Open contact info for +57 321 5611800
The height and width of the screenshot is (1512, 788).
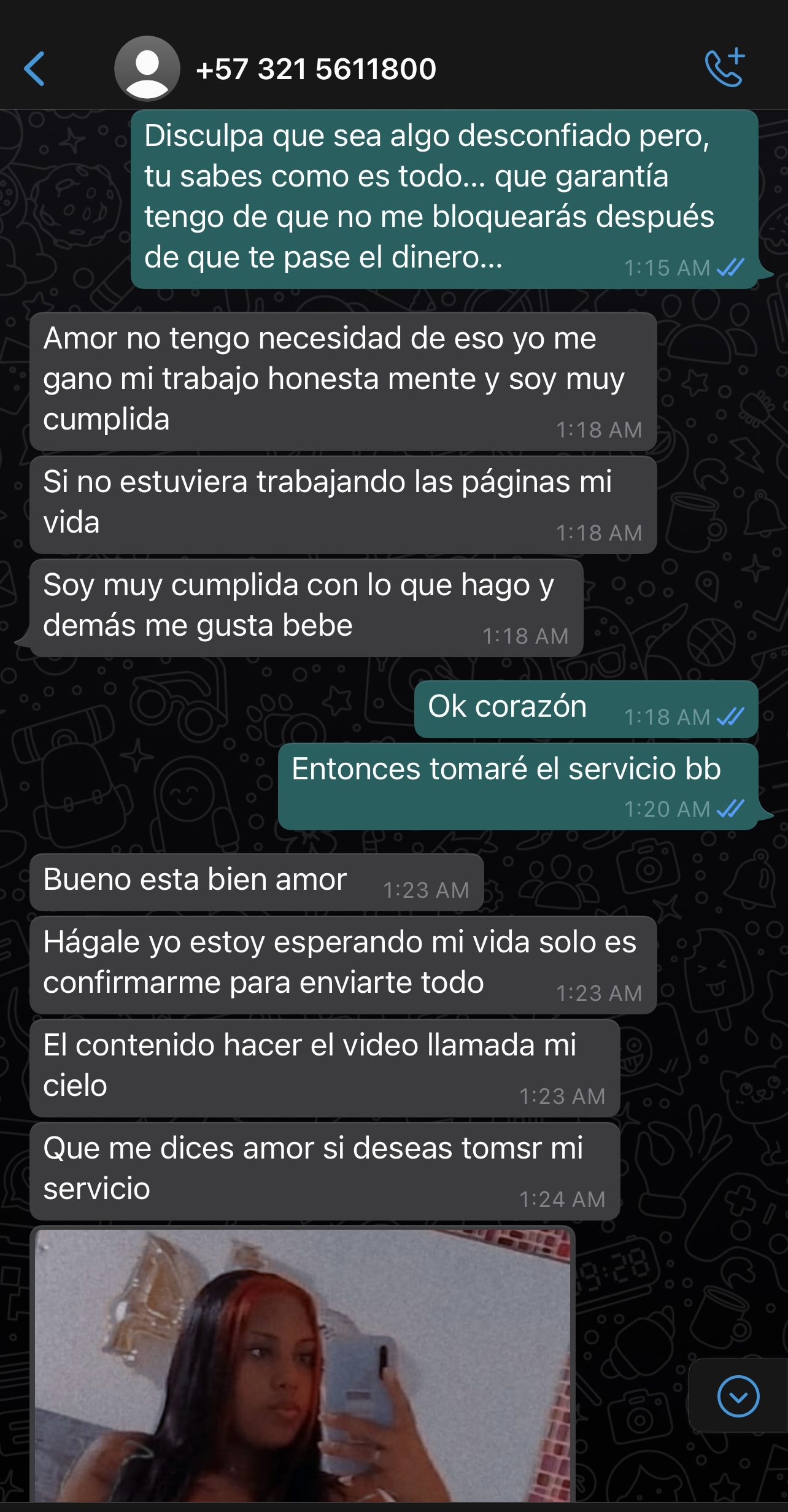[x=315, y=69]
